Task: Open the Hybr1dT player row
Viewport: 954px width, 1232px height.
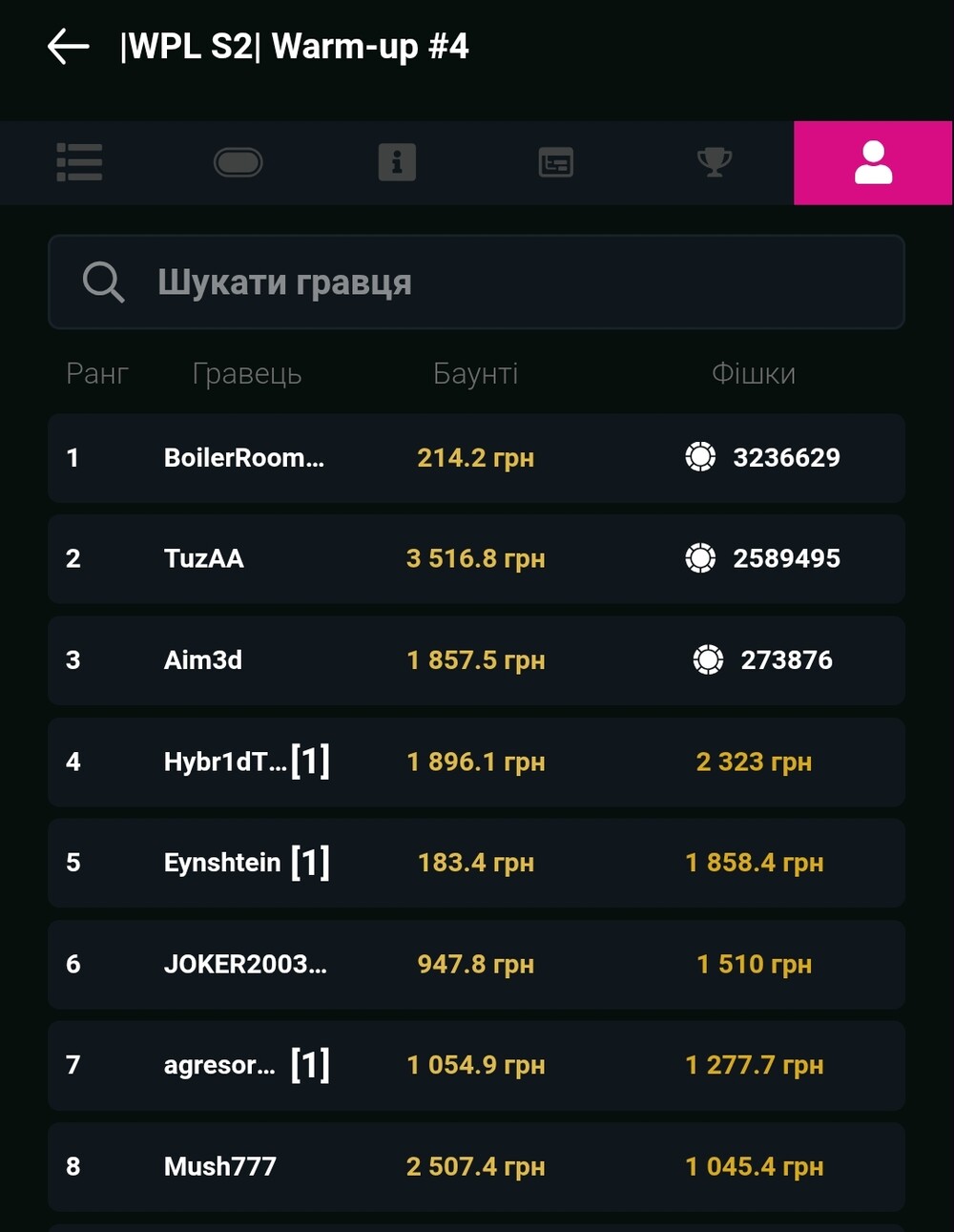Action: pyautogui.click(x=476, y=762)
